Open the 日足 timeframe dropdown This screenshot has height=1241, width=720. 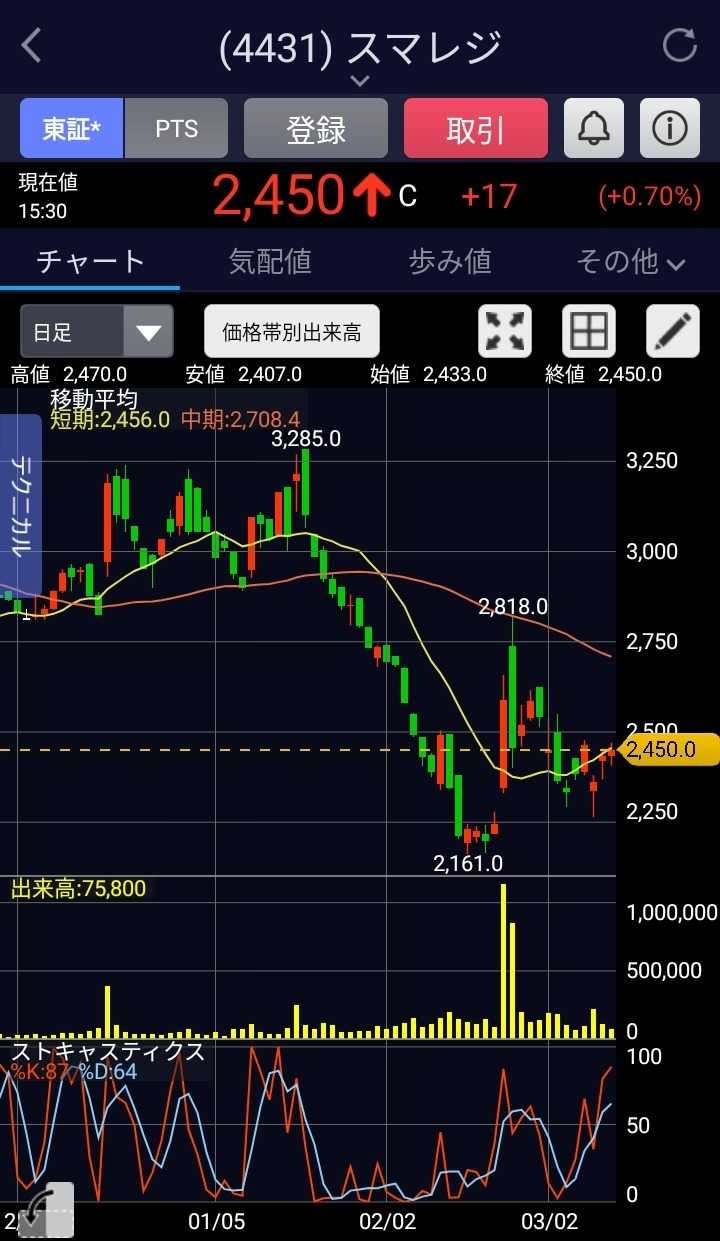pos(97,332)
